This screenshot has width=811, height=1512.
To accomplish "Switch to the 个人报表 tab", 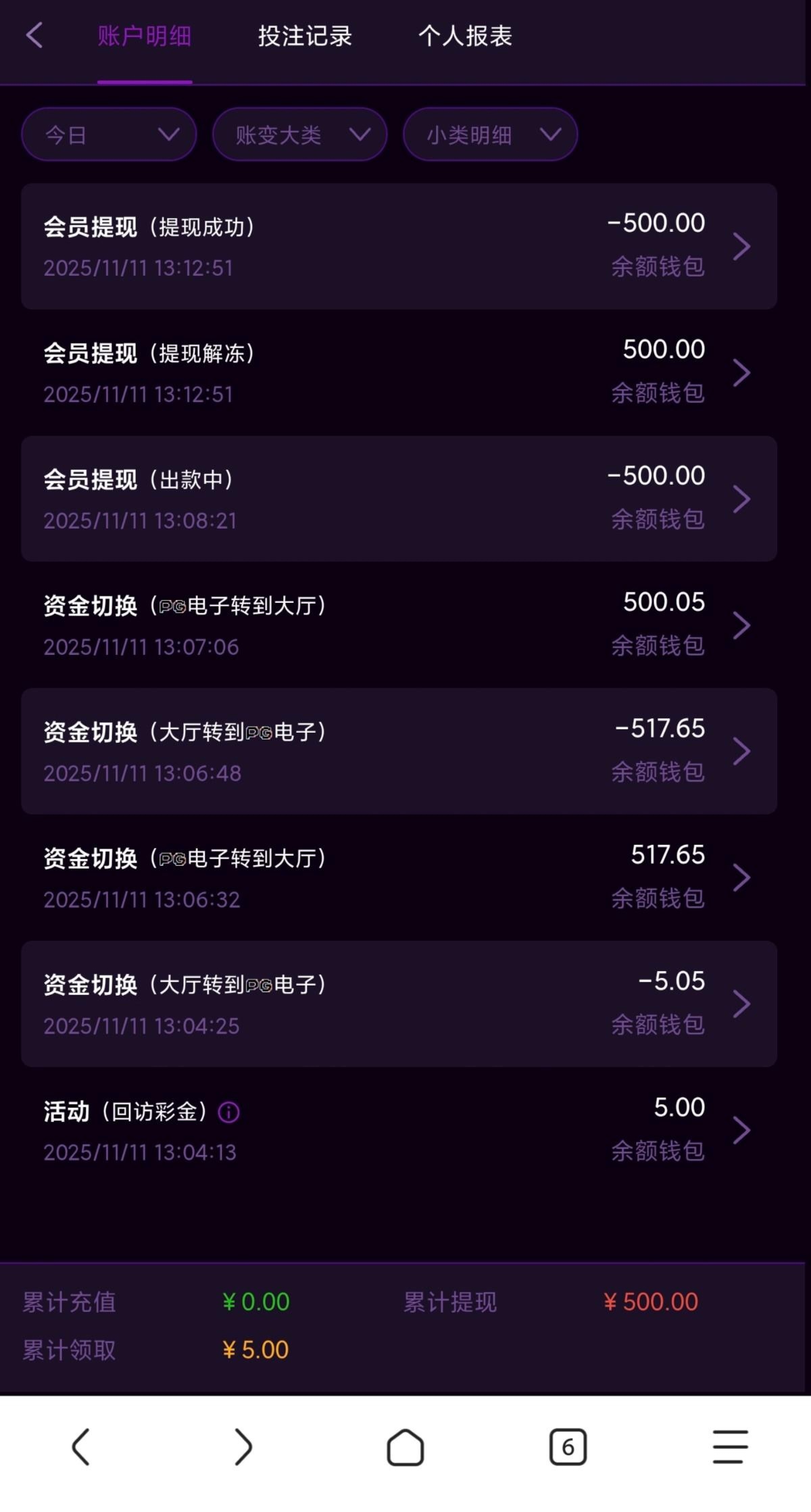I will (x=465, y=36).
